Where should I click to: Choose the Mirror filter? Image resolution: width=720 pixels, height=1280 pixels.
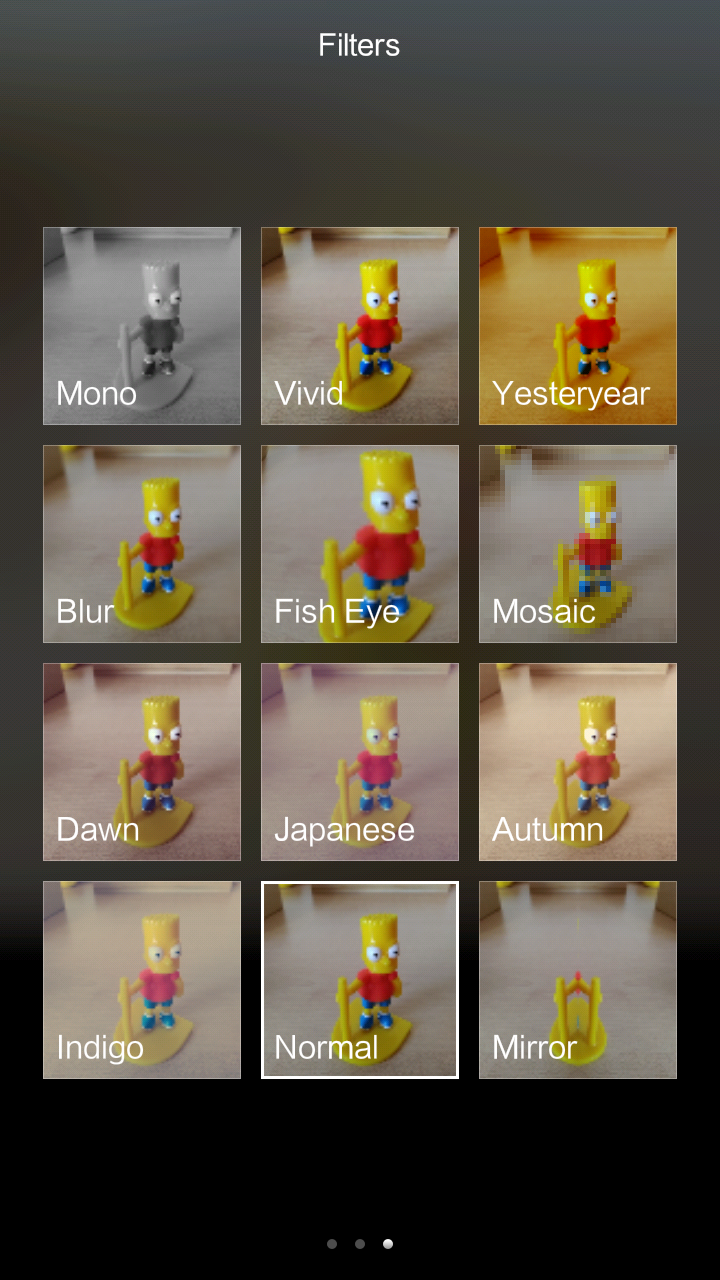[x=578, y=980]
